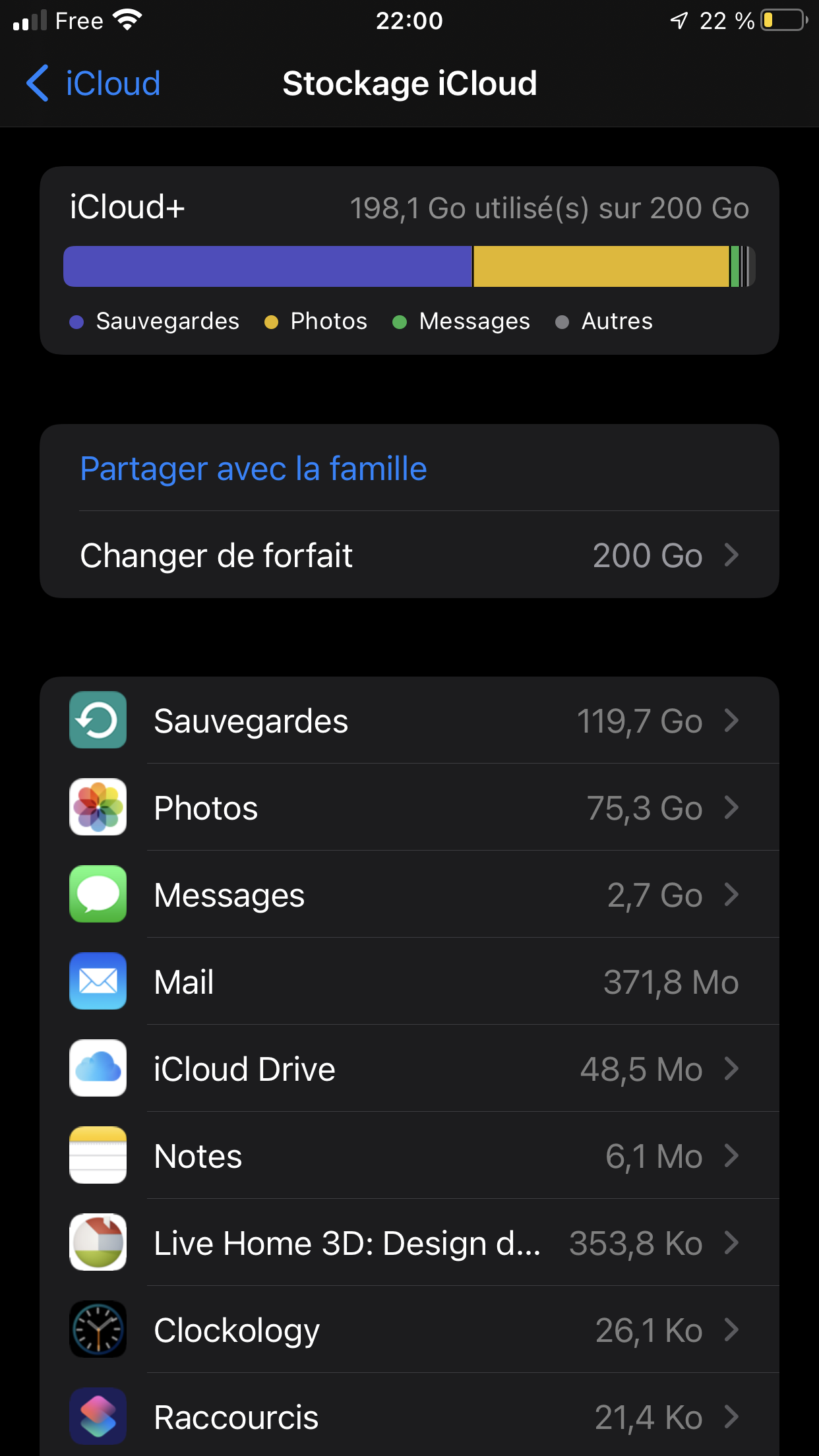Go back to iCloud settings
819x1456 pixels.
(93, 84)
